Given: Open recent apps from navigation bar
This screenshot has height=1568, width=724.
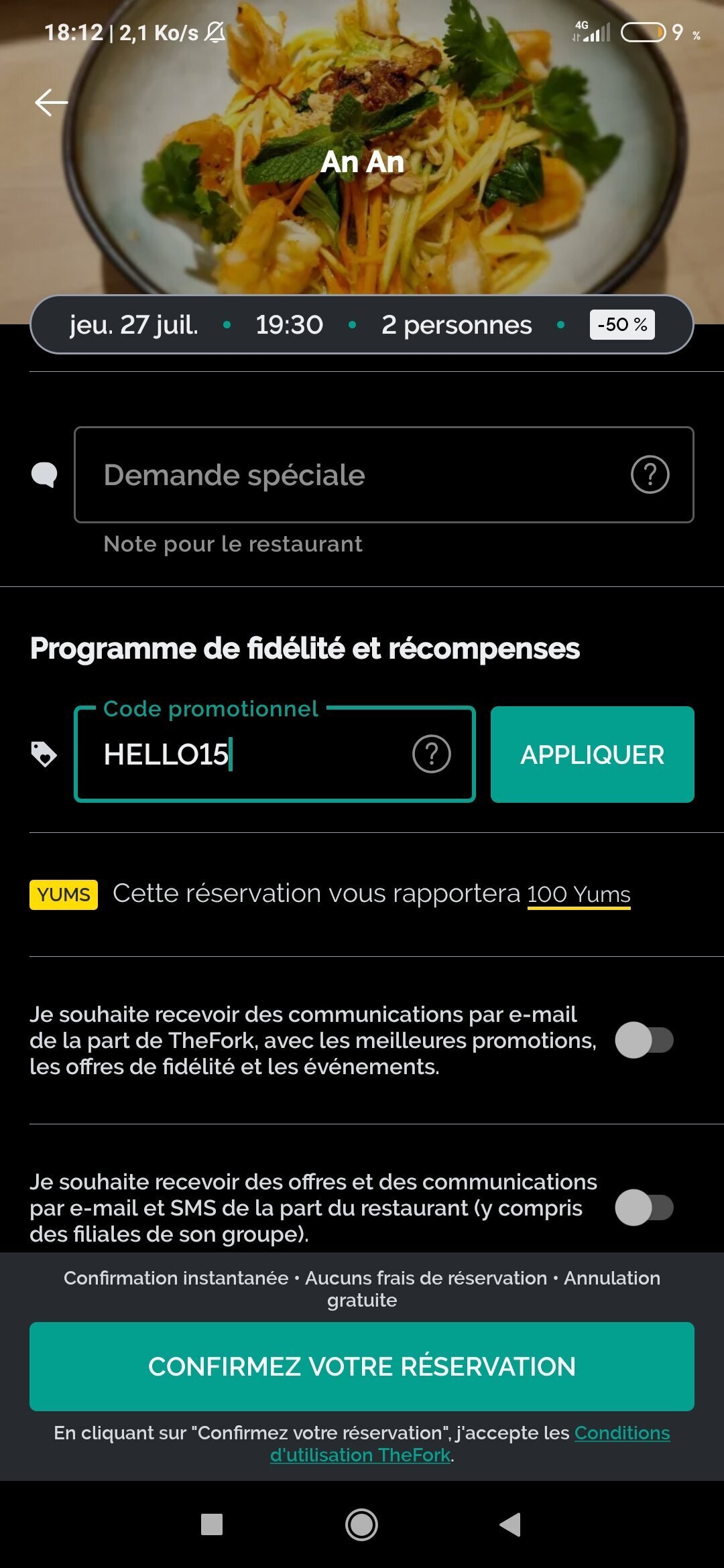Looking at the screenshot, I should coord(212,1524).
